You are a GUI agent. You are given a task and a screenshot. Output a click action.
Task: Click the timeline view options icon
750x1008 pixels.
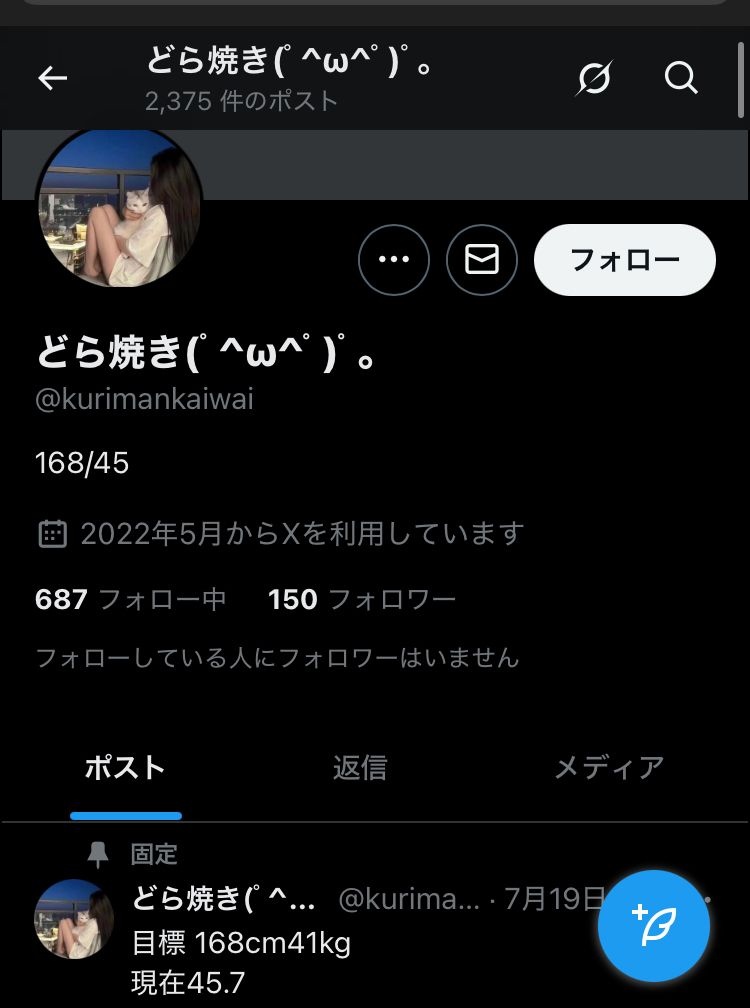coord(592,78)
